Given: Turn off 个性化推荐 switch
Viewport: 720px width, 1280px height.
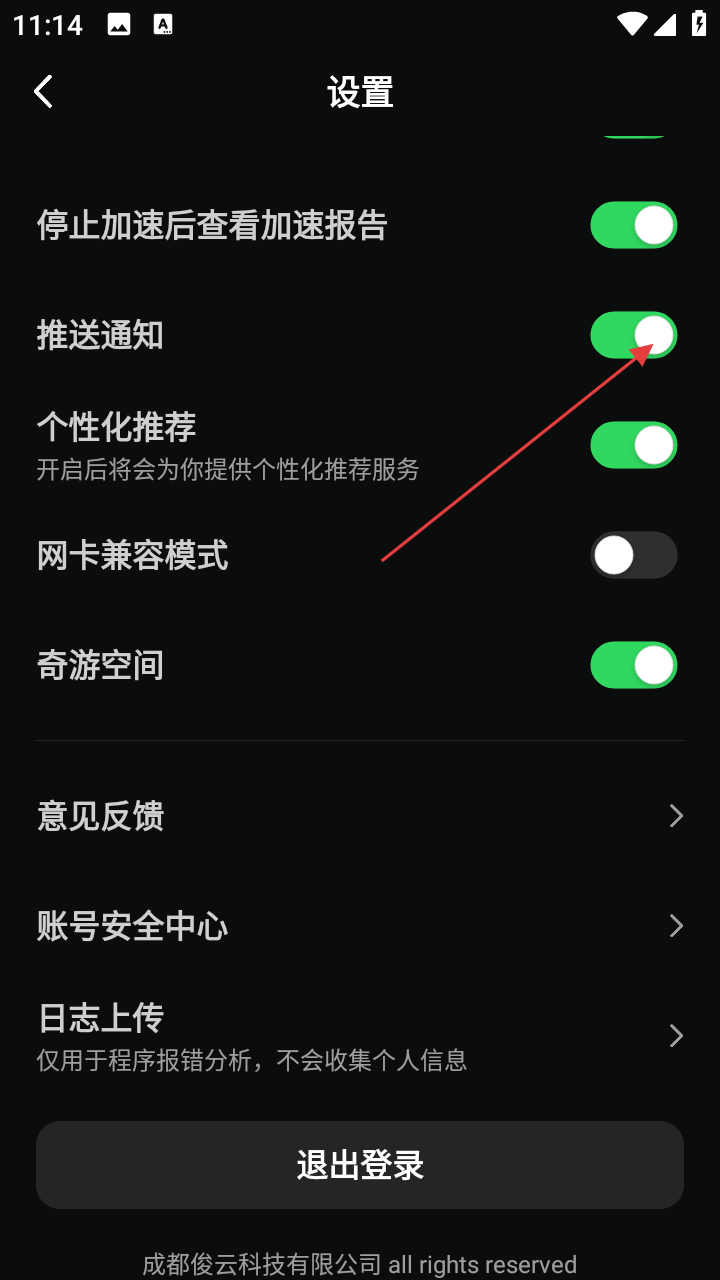Looking at the screenshot, I should click(x=633, y=446).
